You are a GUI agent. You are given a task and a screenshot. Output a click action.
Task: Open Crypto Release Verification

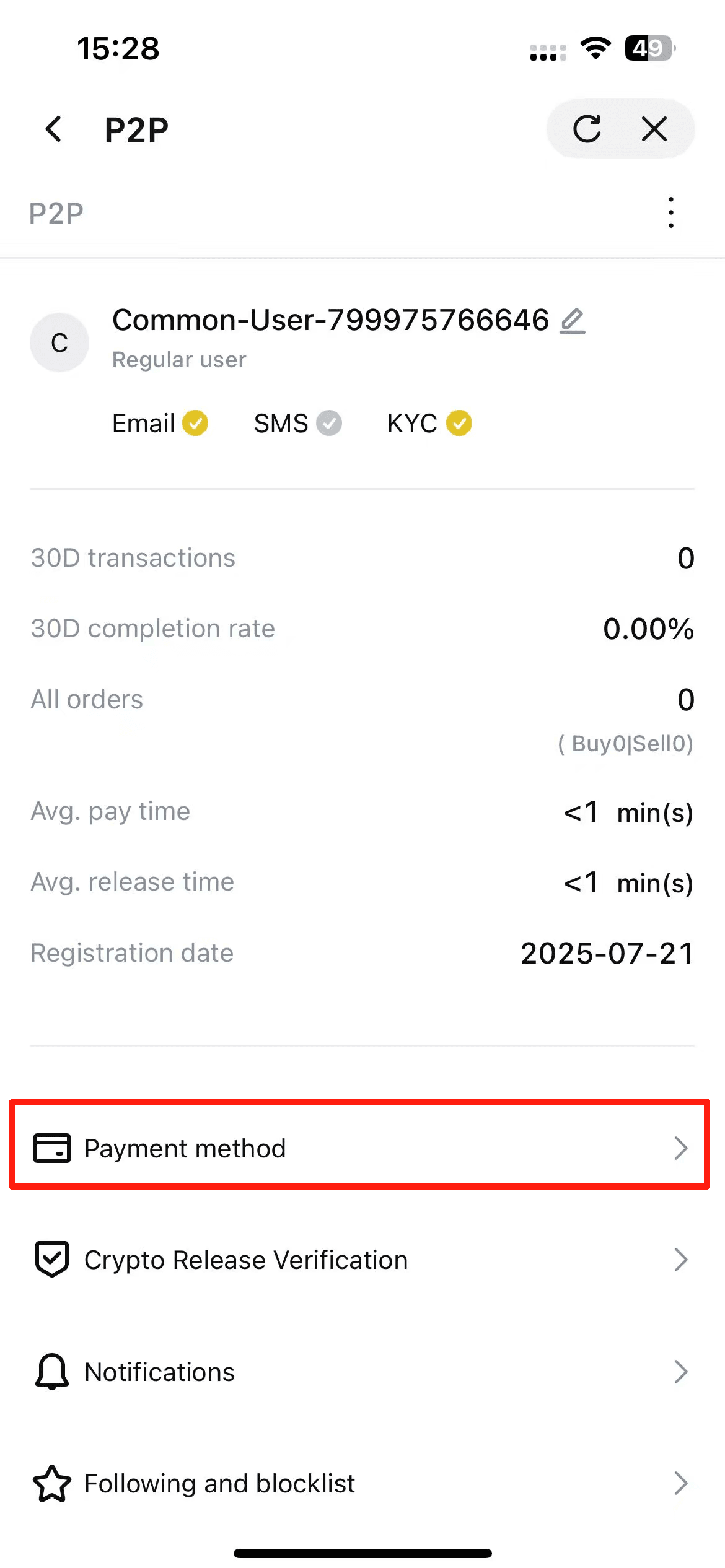point(359,1260)
